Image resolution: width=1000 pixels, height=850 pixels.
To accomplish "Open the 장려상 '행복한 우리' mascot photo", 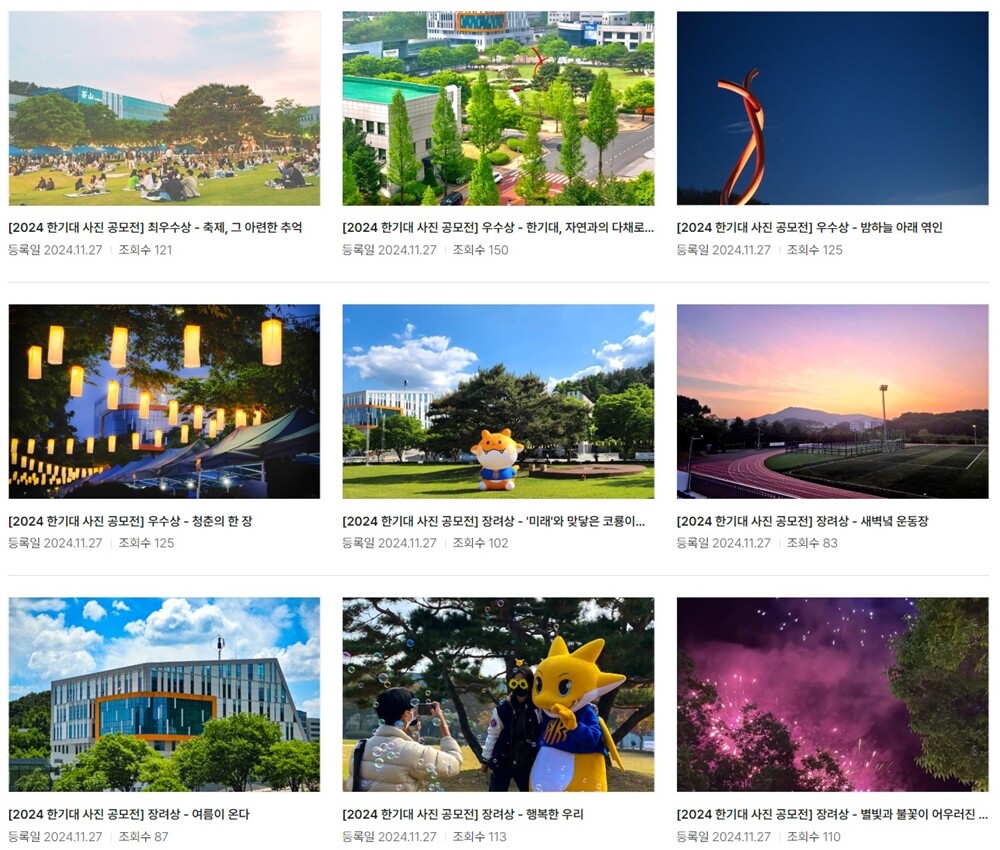I will coord(498,694).
